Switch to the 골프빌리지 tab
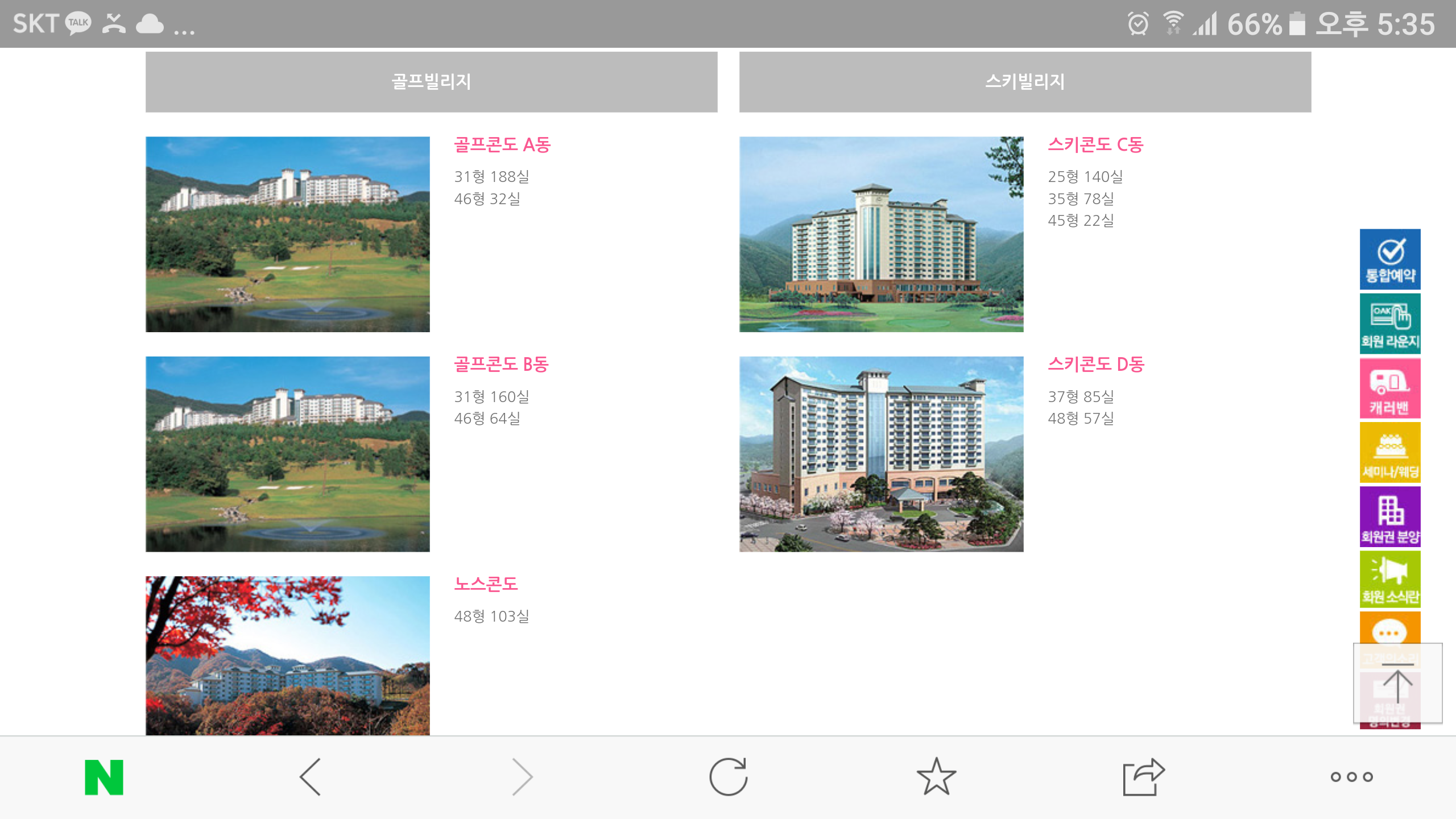Screen dimensions: 1456x819 click(431, 82)
